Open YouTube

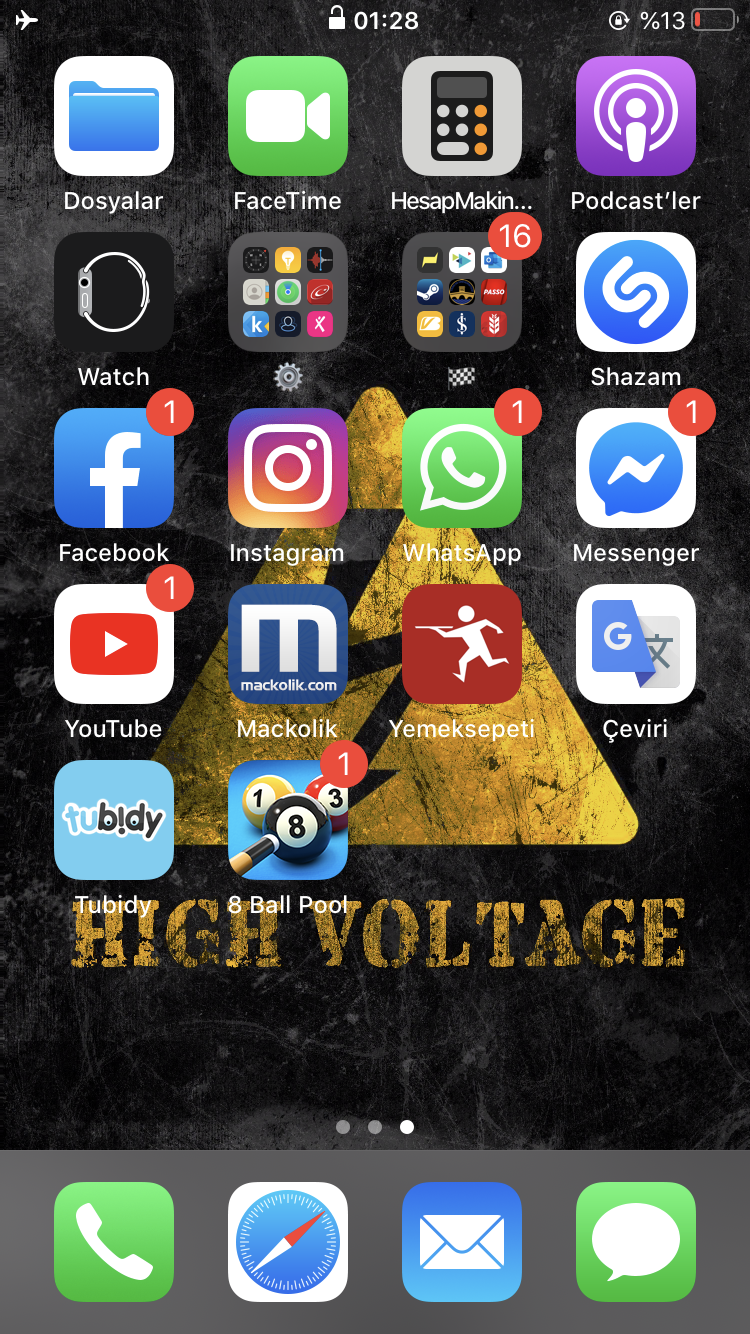click(114, 644)
